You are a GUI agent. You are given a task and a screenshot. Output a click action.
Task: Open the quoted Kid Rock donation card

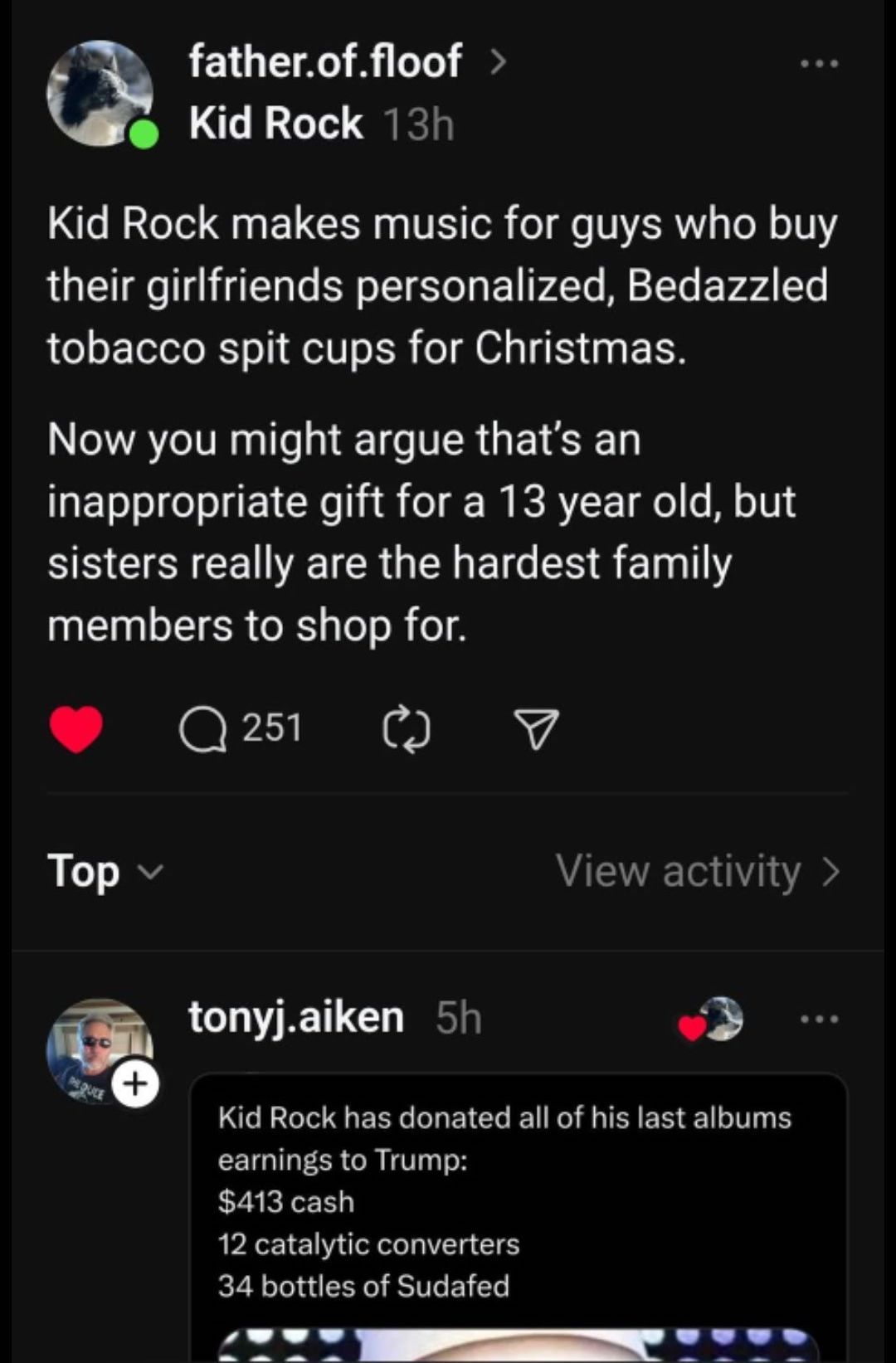519,1203
